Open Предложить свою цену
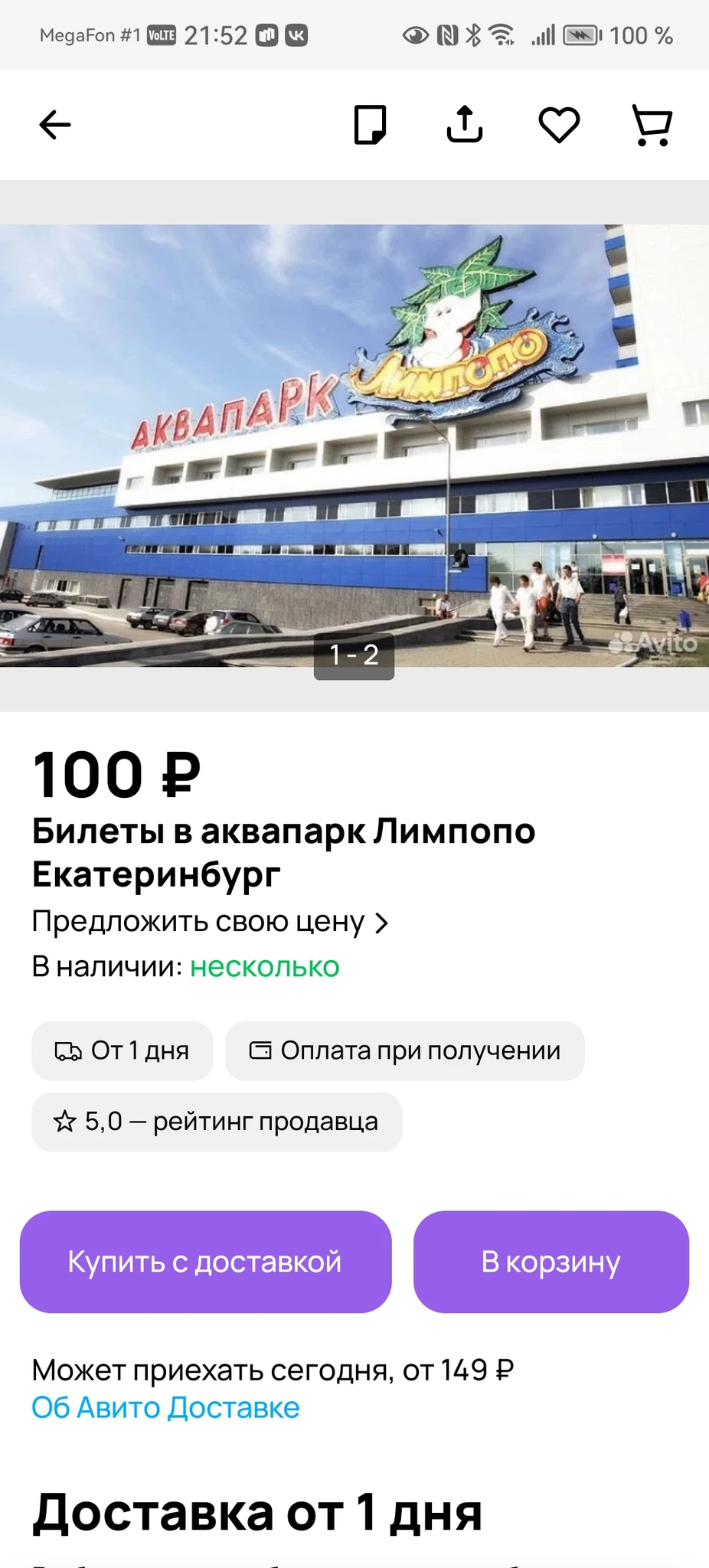 [x=211, y=922]
